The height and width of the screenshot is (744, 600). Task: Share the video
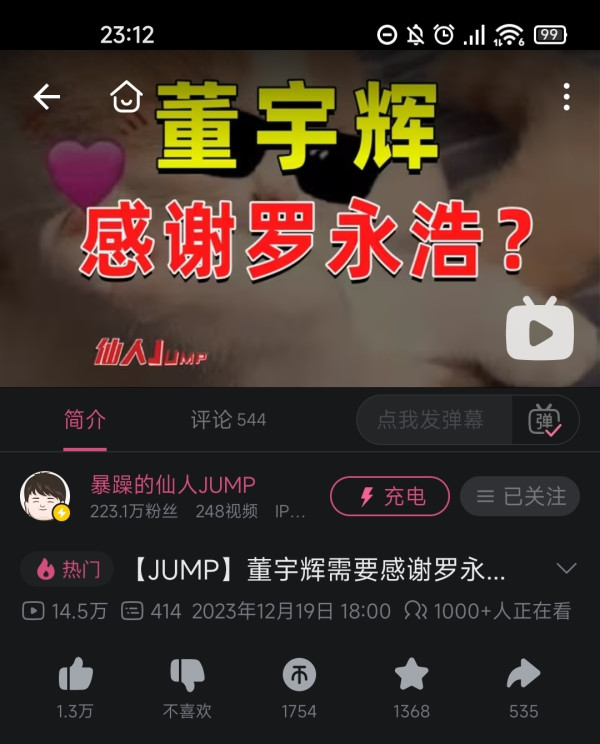pos(523,675)
